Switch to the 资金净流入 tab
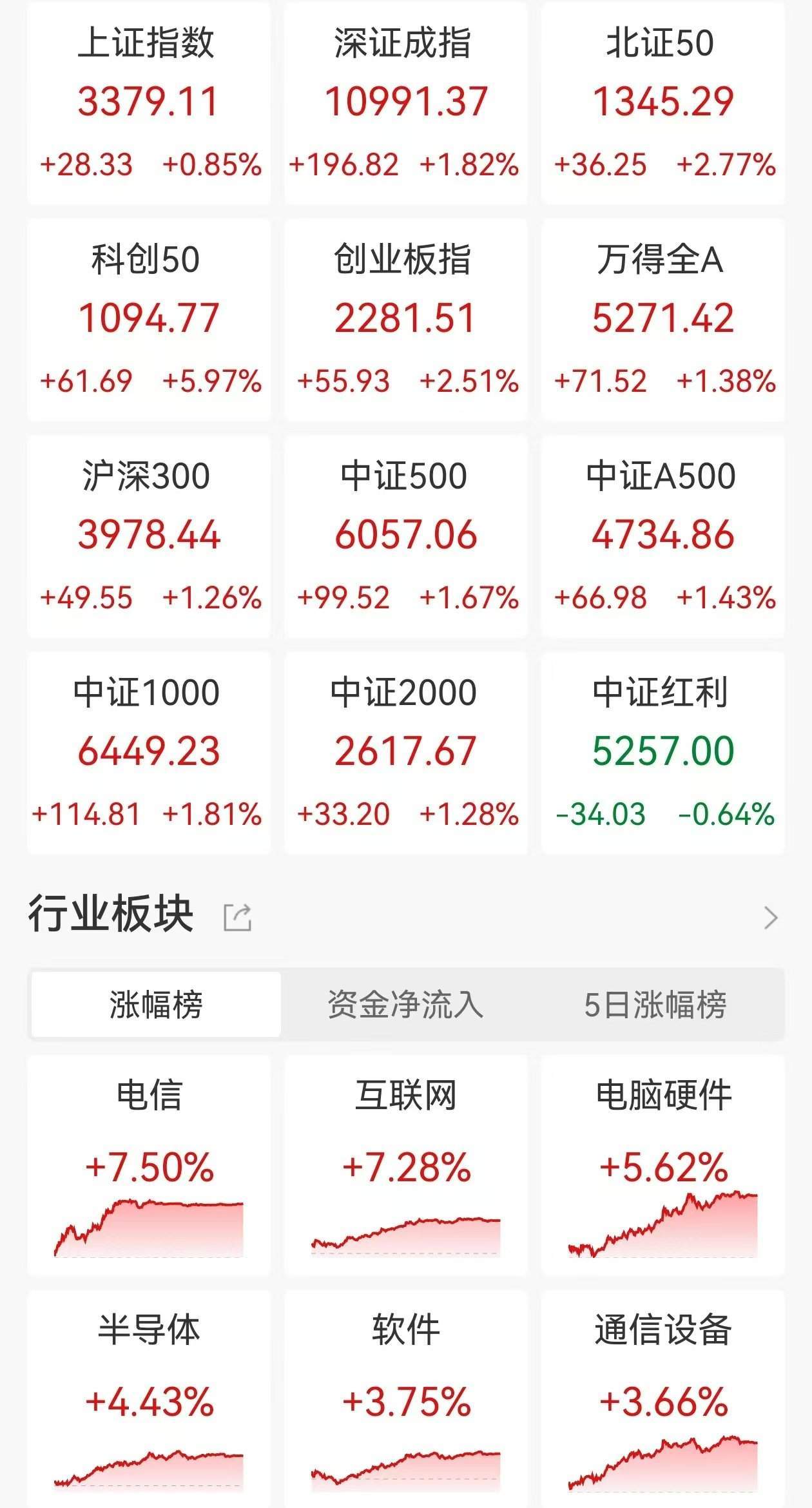Image resolution: width=812 pixels, height=1508 pixels. tap(405, 1005)
